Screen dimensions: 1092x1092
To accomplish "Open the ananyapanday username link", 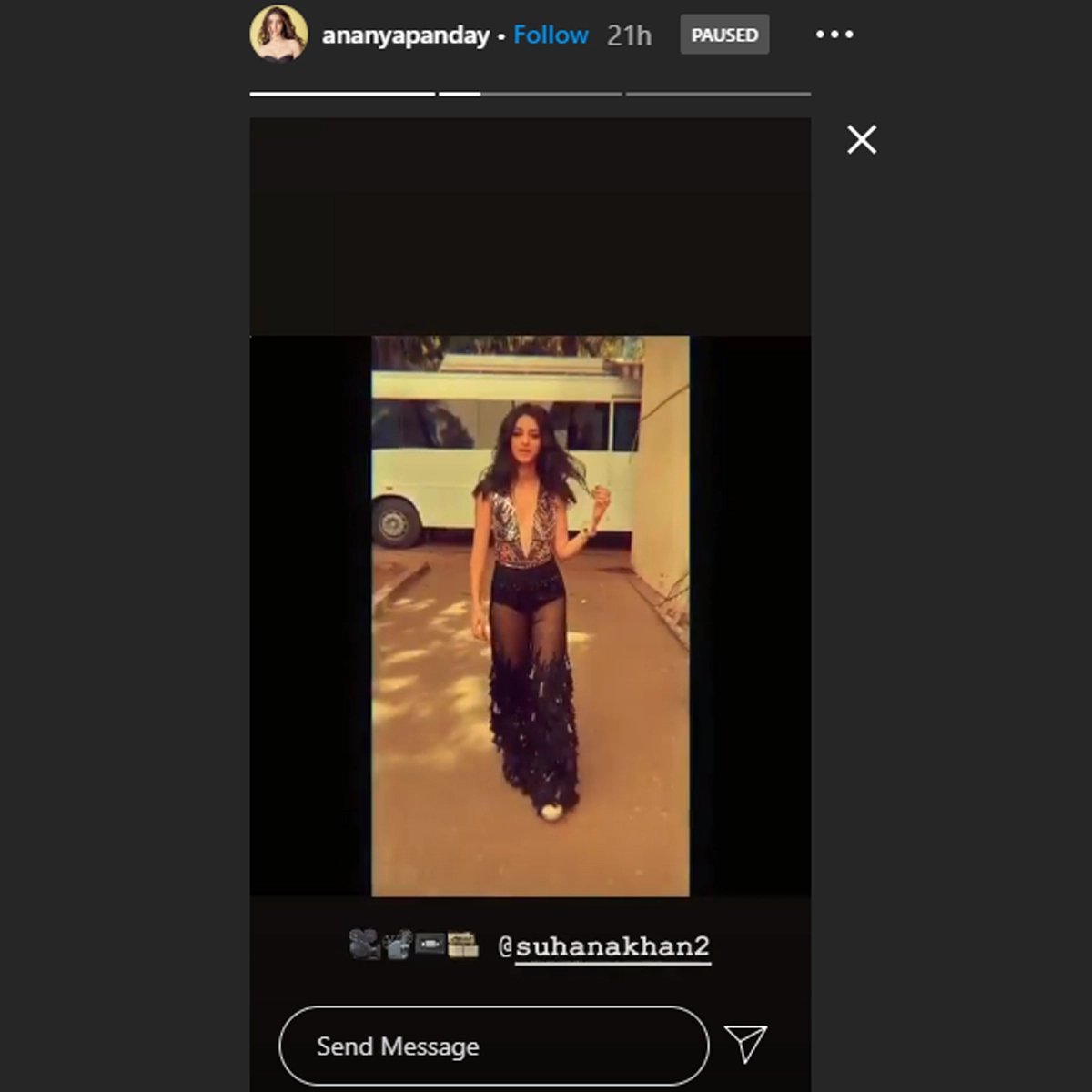I will pyautogui.click(x=406, y=36).
